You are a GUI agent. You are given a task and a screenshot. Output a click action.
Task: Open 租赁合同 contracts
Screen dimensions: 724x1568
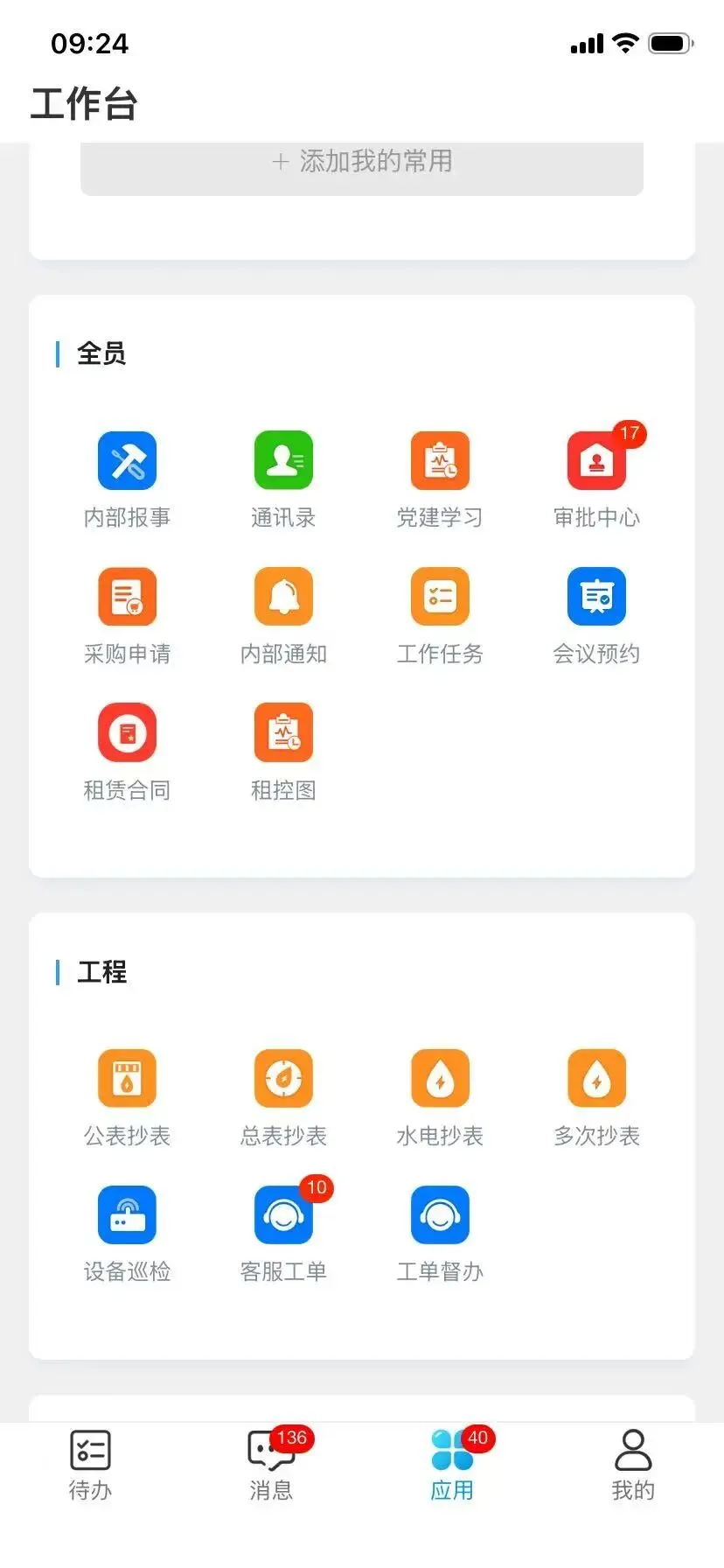click(127, 733)
